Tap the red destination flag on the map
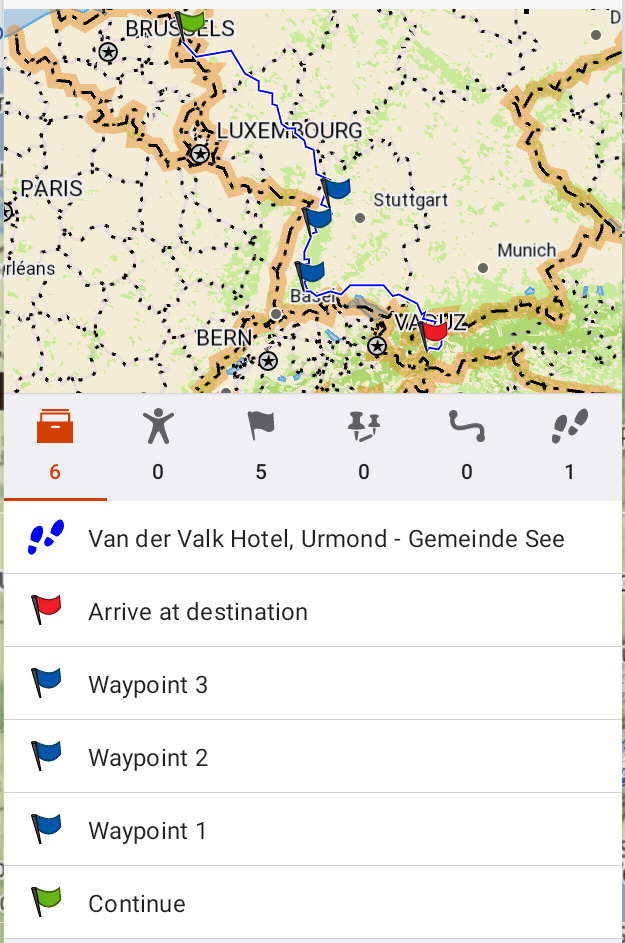The image size is (625, 943). pos(433,331)
